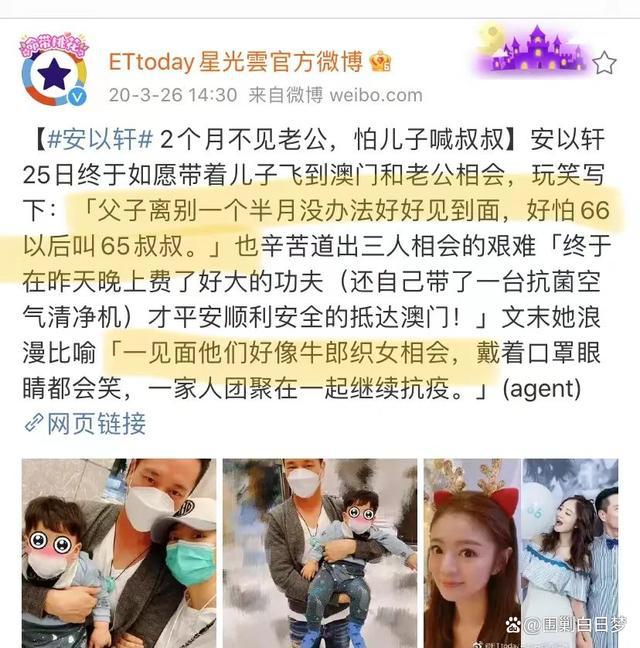Open ETtoday星光雲 profile avatar

53,74
